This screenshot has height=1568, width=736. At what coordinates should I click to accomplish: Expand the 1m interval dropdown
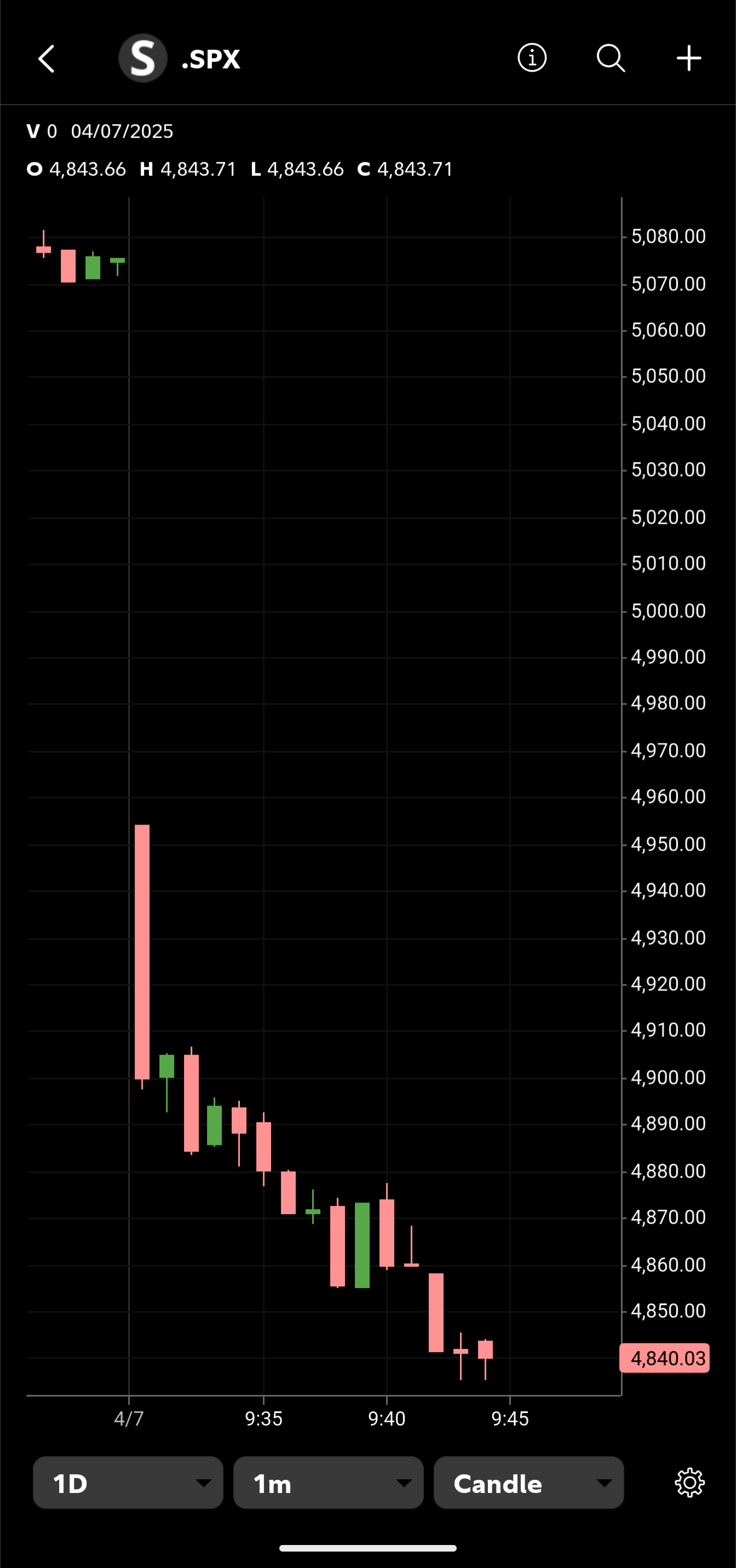tap(329, 1483)
